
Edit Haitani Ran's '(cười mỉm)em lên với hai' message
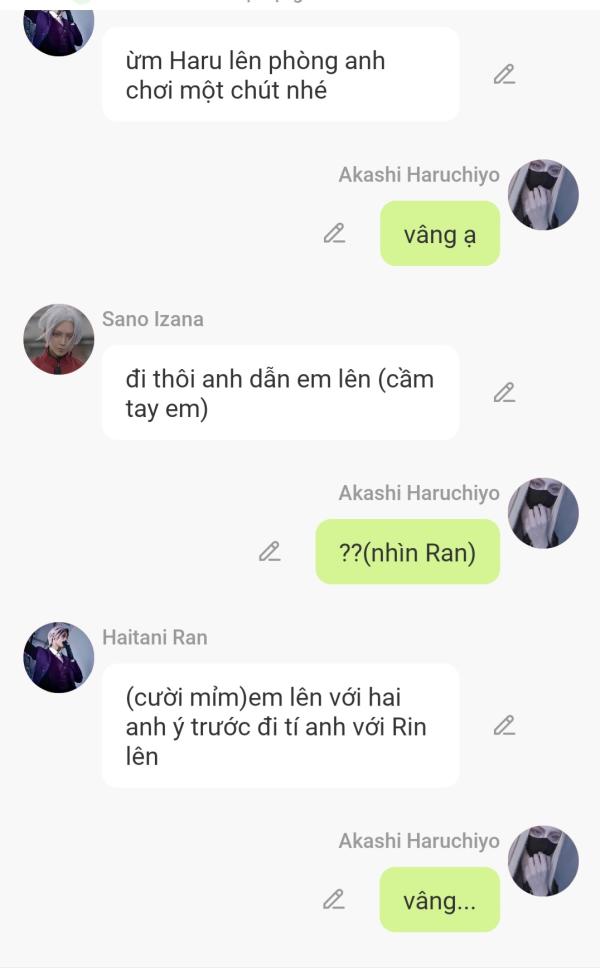pos(504,725)
